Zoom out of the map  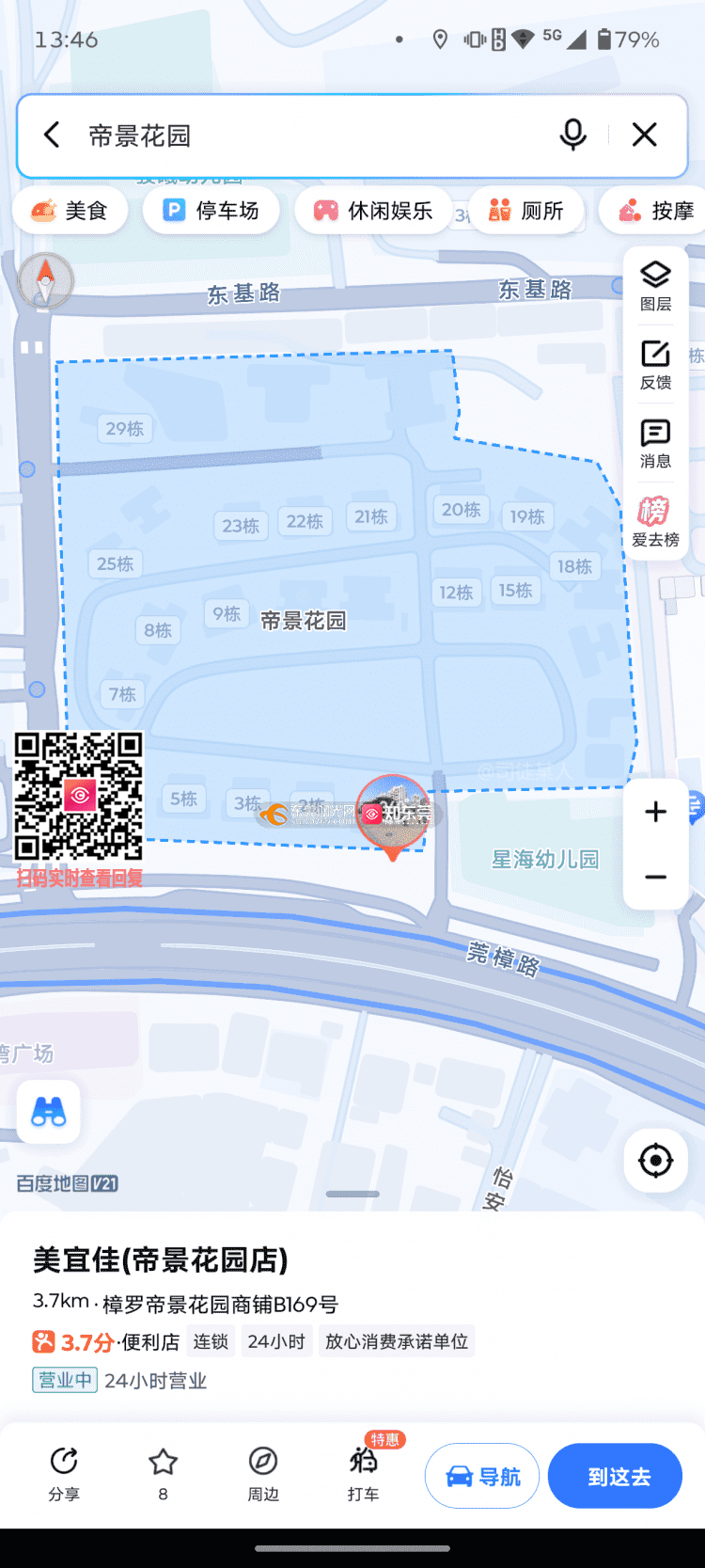point(655,877)
